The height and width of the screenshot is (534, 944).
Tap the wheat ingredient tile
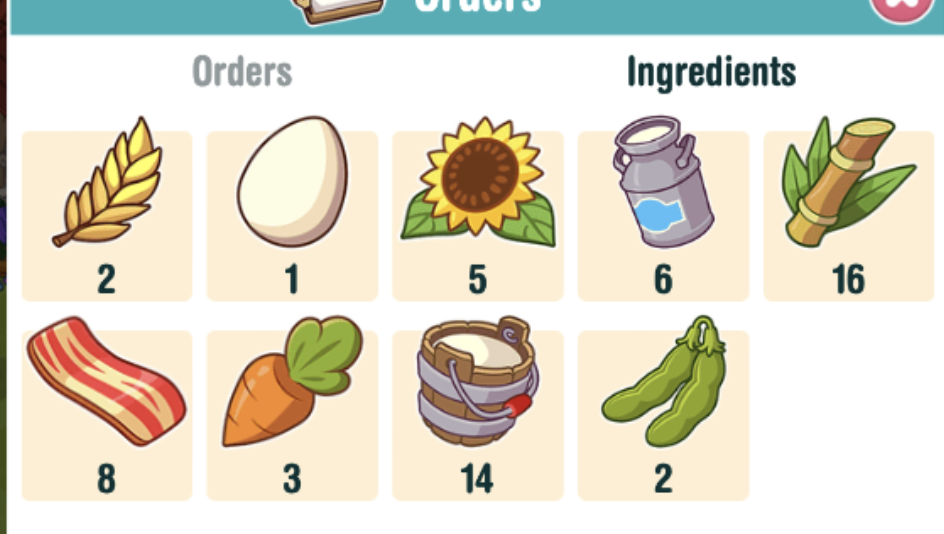tap(107, 215)
